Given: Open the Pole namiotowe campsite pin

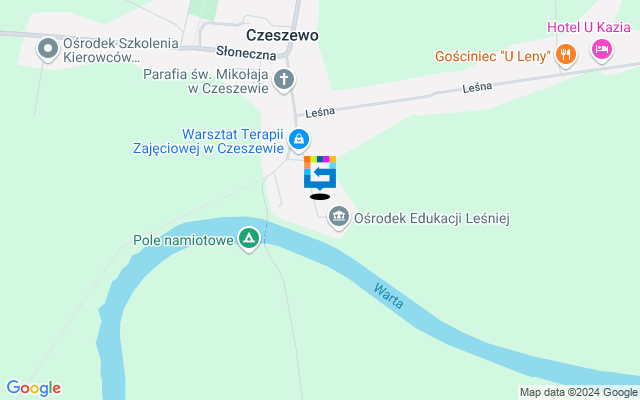Looking at the screenshot, I should click(x=249, y=239).
